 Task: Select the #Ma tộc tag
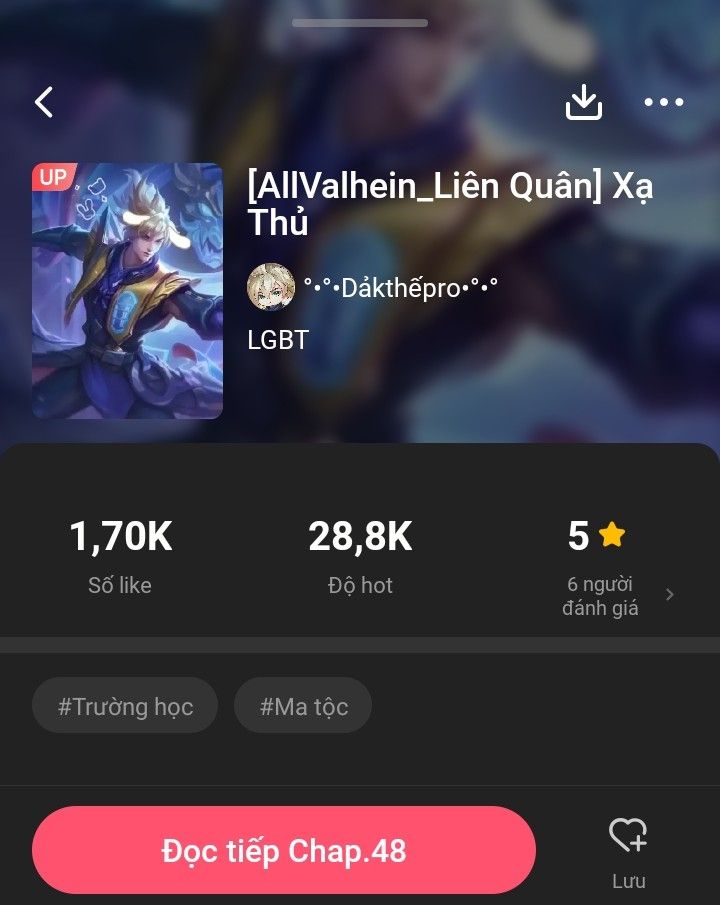coord(303,706)
